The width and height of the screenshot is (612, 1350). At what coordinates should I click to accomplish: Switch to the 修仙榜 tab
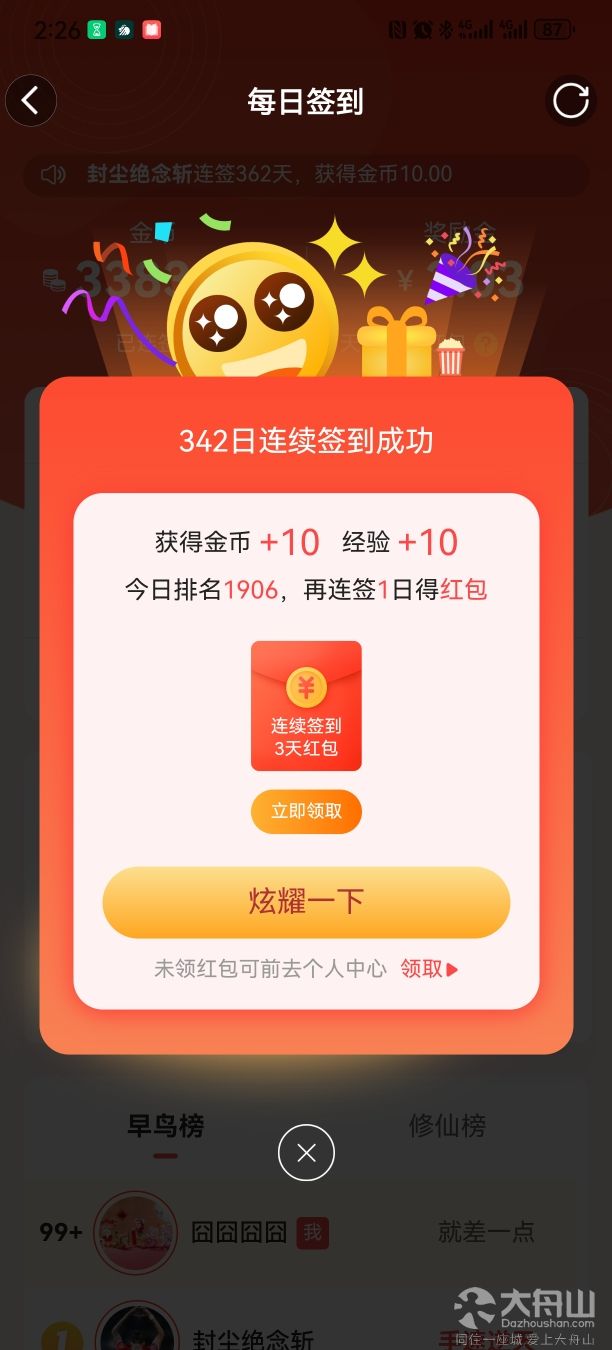point(447,1126)
